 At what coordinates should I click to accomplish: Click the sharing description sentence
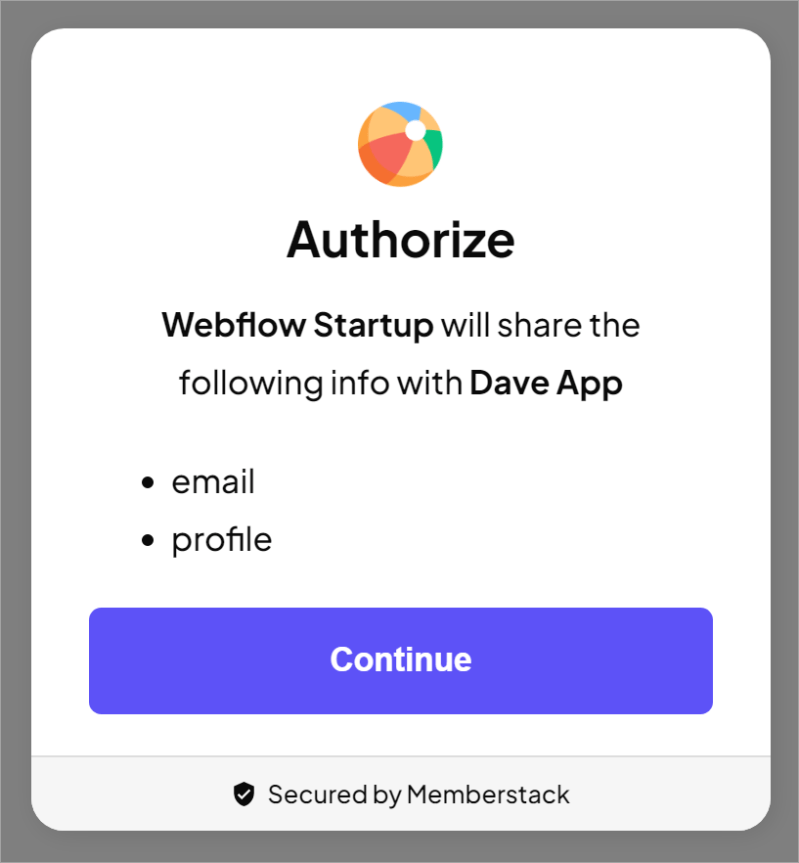click(x=400, y=353)
